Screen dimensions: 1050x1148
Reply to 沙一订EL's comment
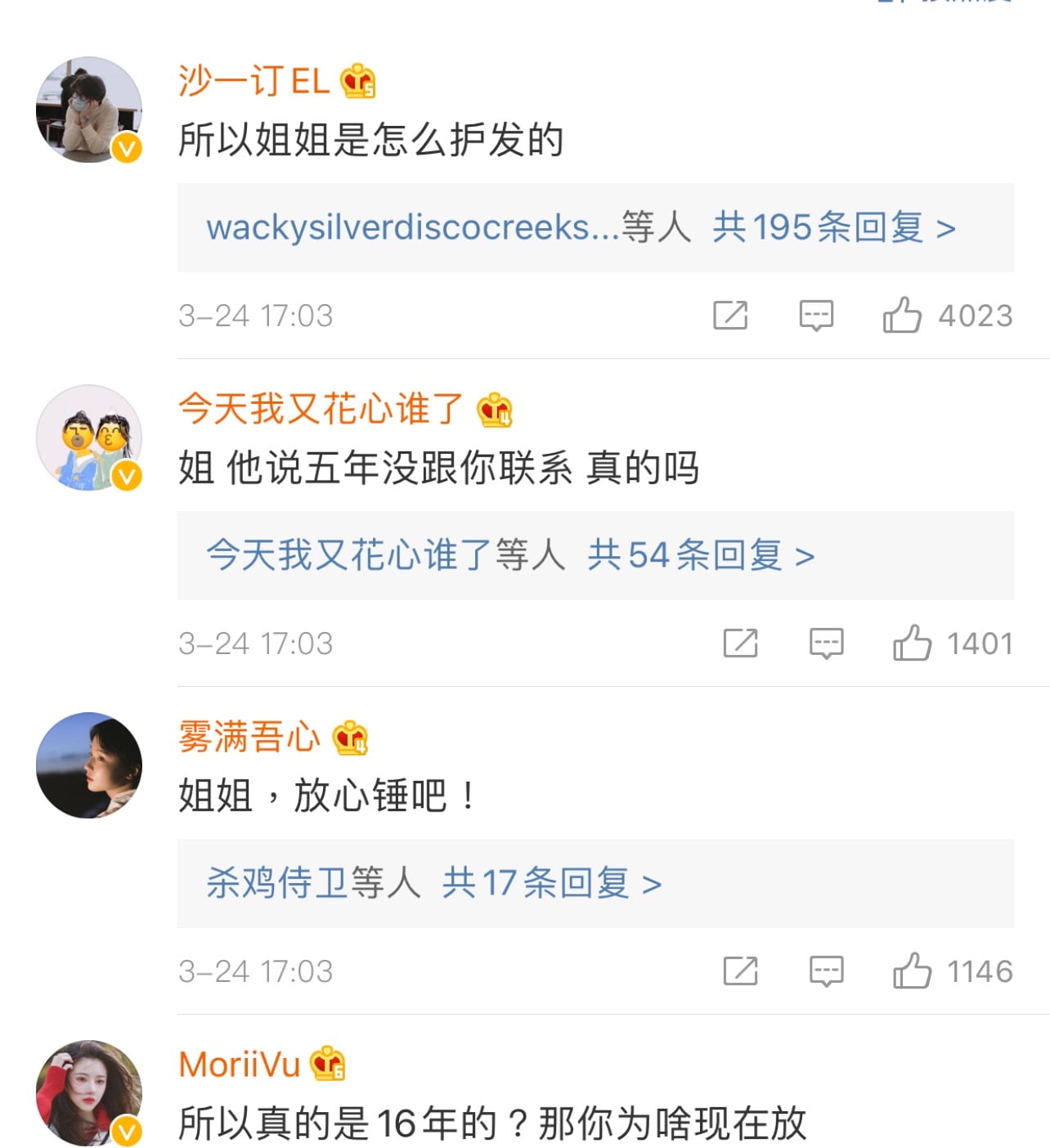(815, 315)
